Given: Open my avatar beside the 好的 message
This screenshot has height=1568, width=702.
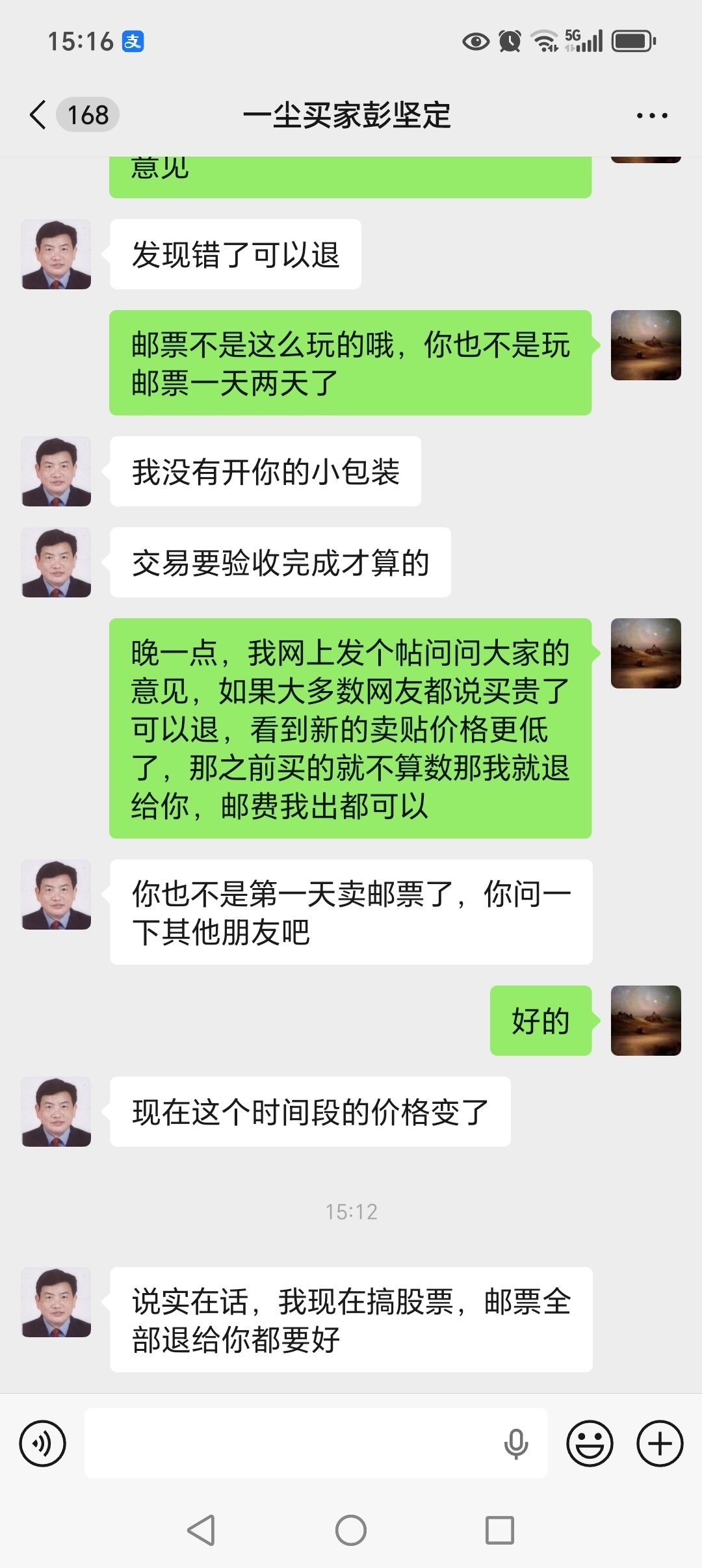Looking at the screenshot, I should [x=645, y=1020].
